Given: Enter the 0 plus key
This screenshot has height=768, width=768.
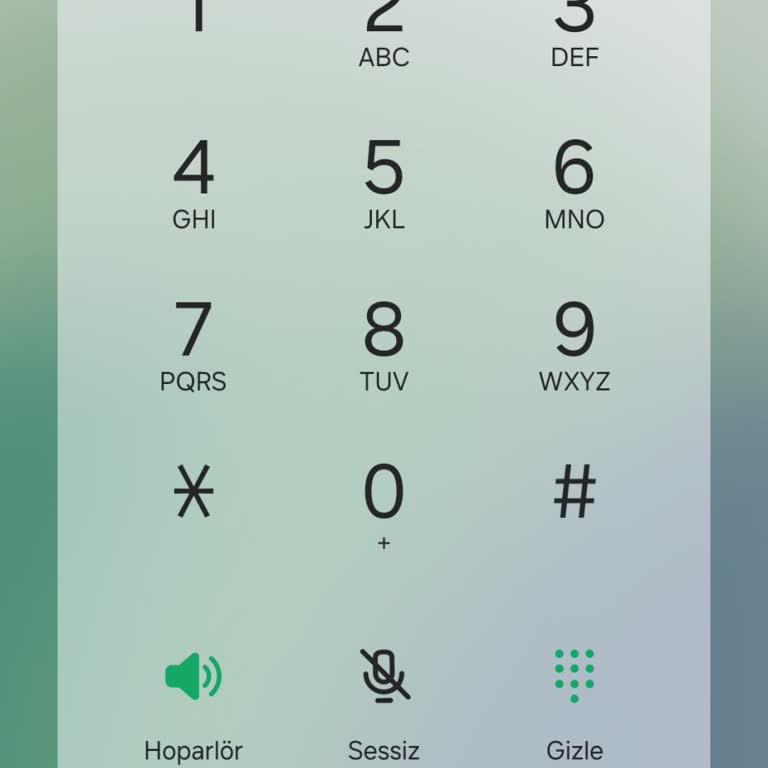Looking at the screenshot, I should [384, 503].
